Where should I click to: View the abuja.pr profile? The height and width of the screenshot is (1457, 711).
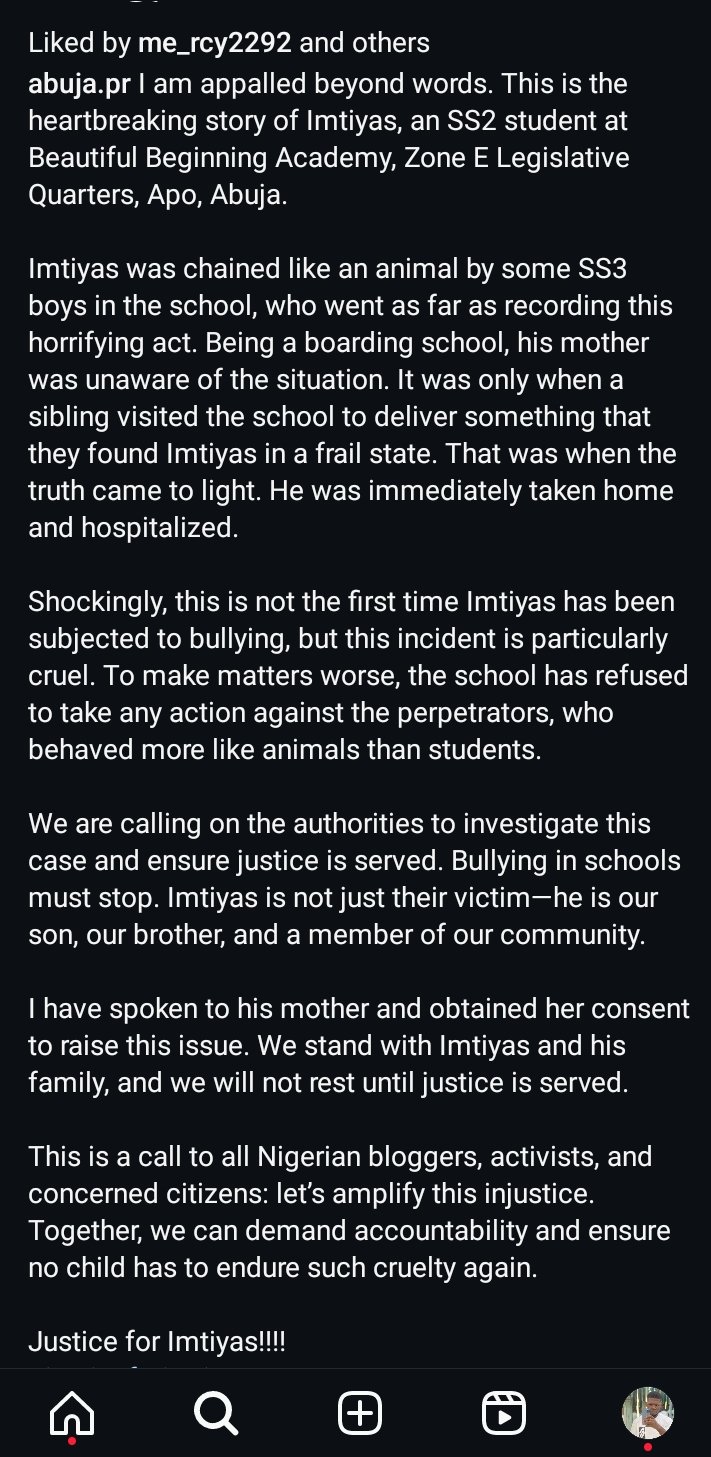(80, 82)
